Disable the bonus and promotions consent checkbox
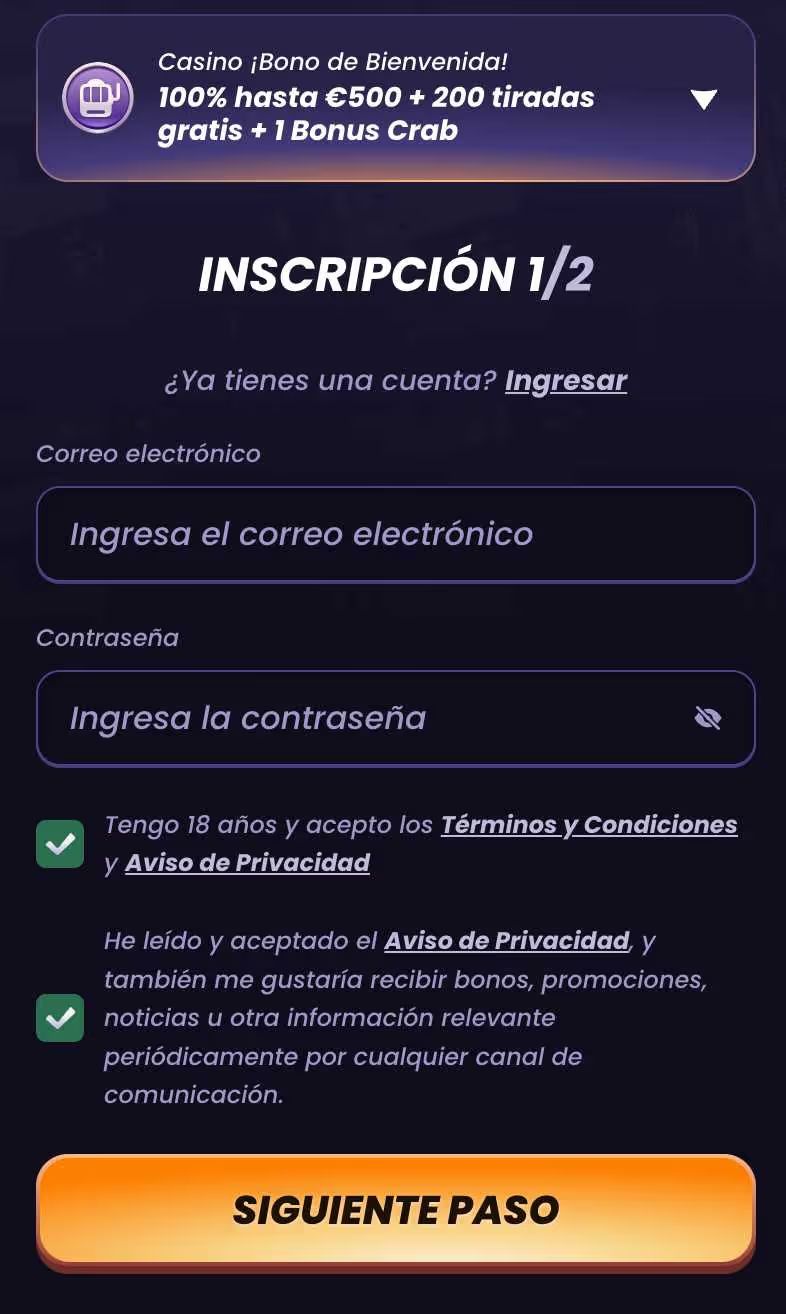786x1314 pixels. point(60,1018)
